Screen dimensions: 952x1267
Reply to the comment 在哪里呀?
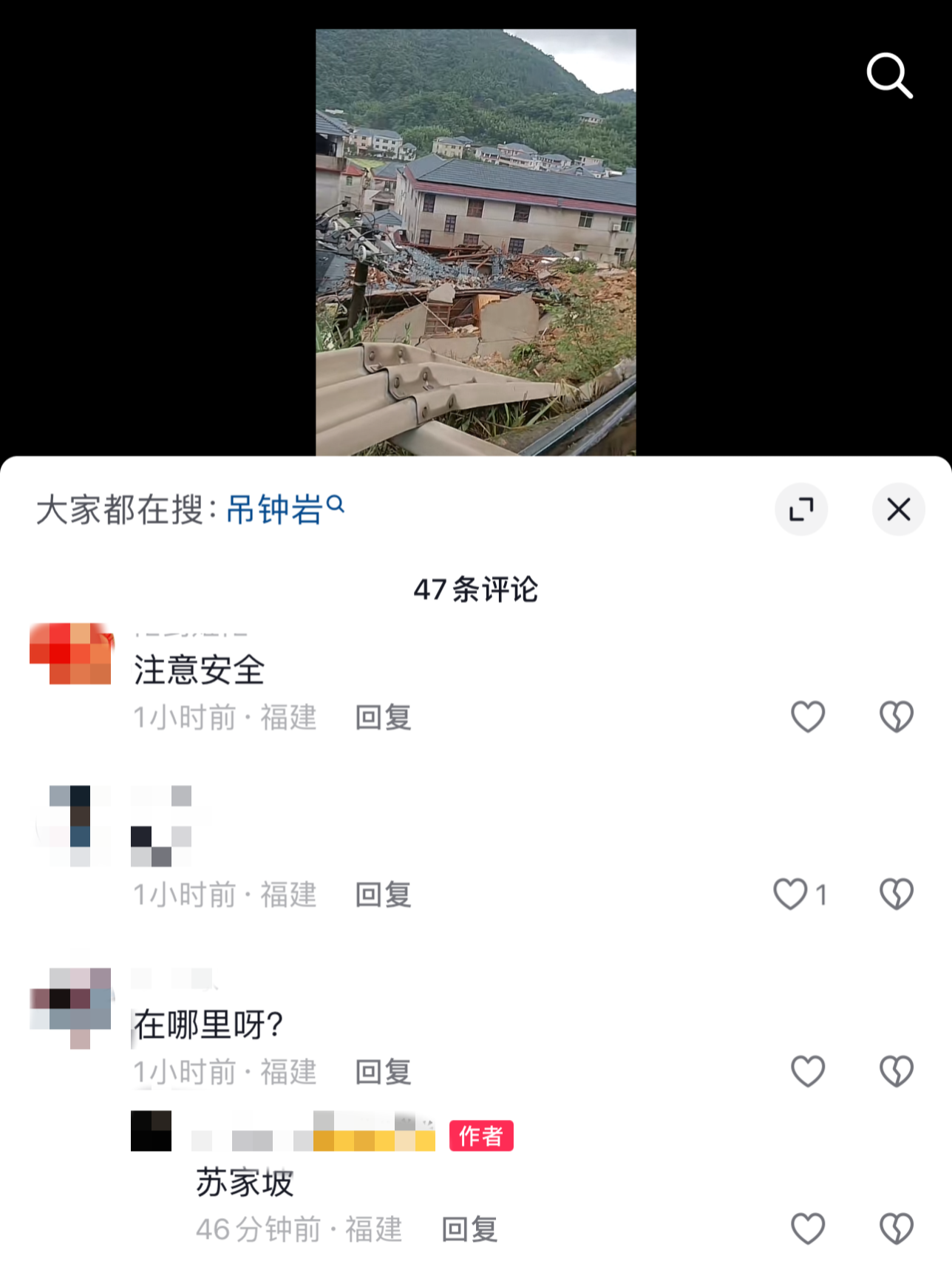[x=383, y=1072]
